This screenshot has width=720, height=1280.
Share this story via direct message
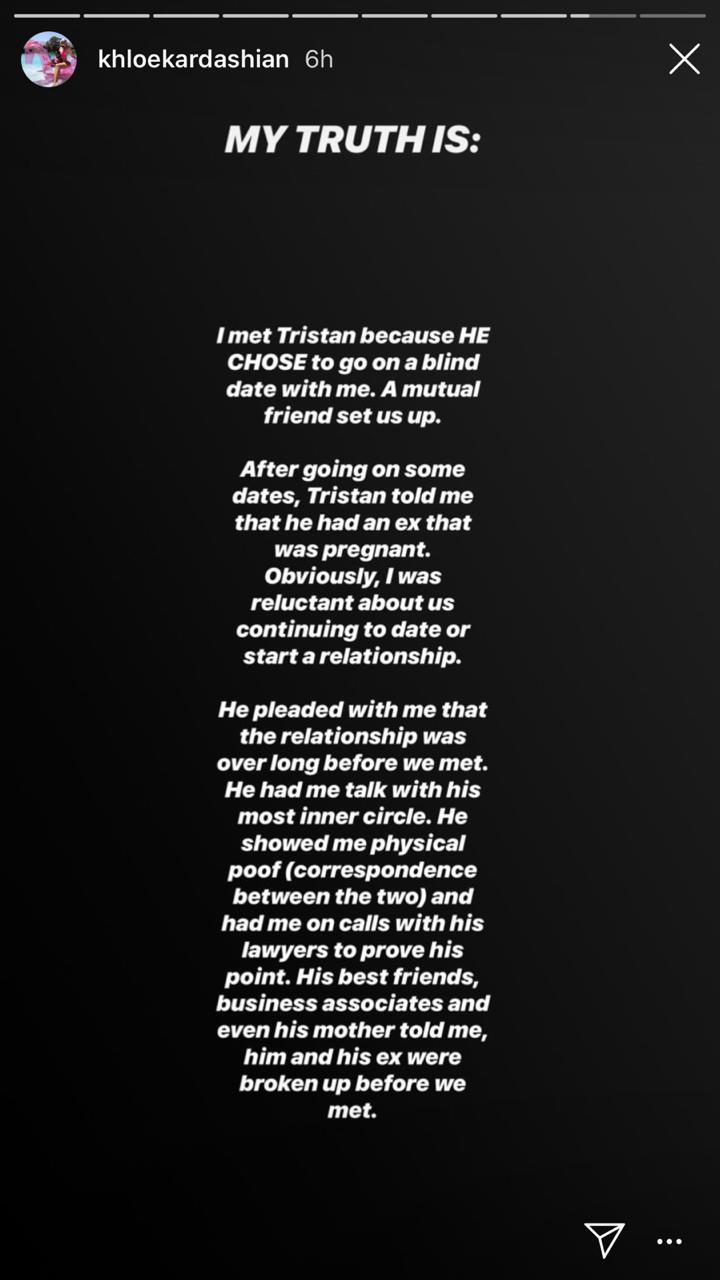[605, 1239]
